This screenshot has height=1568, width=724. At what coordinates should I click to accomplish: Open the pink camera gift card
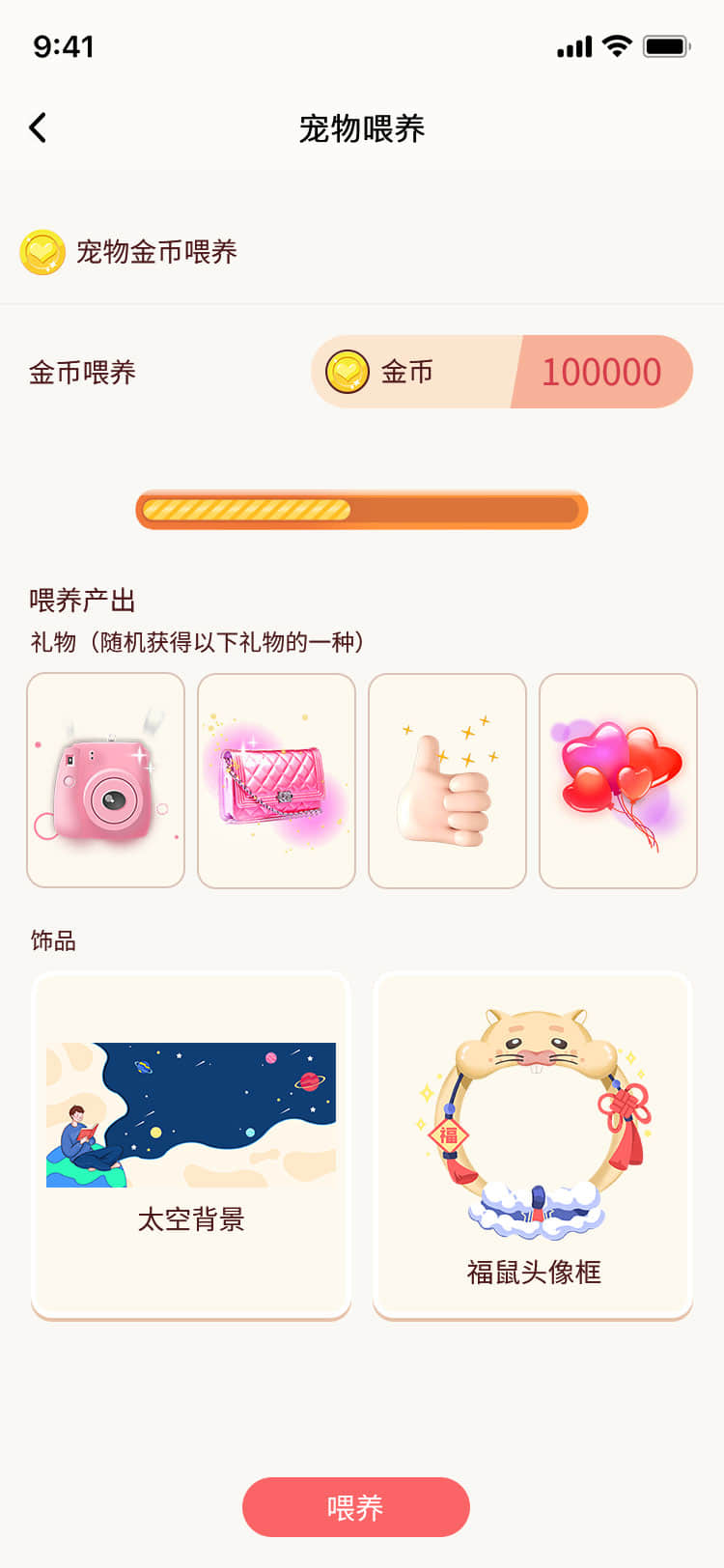pyautogui.click(x=105, y=780)
